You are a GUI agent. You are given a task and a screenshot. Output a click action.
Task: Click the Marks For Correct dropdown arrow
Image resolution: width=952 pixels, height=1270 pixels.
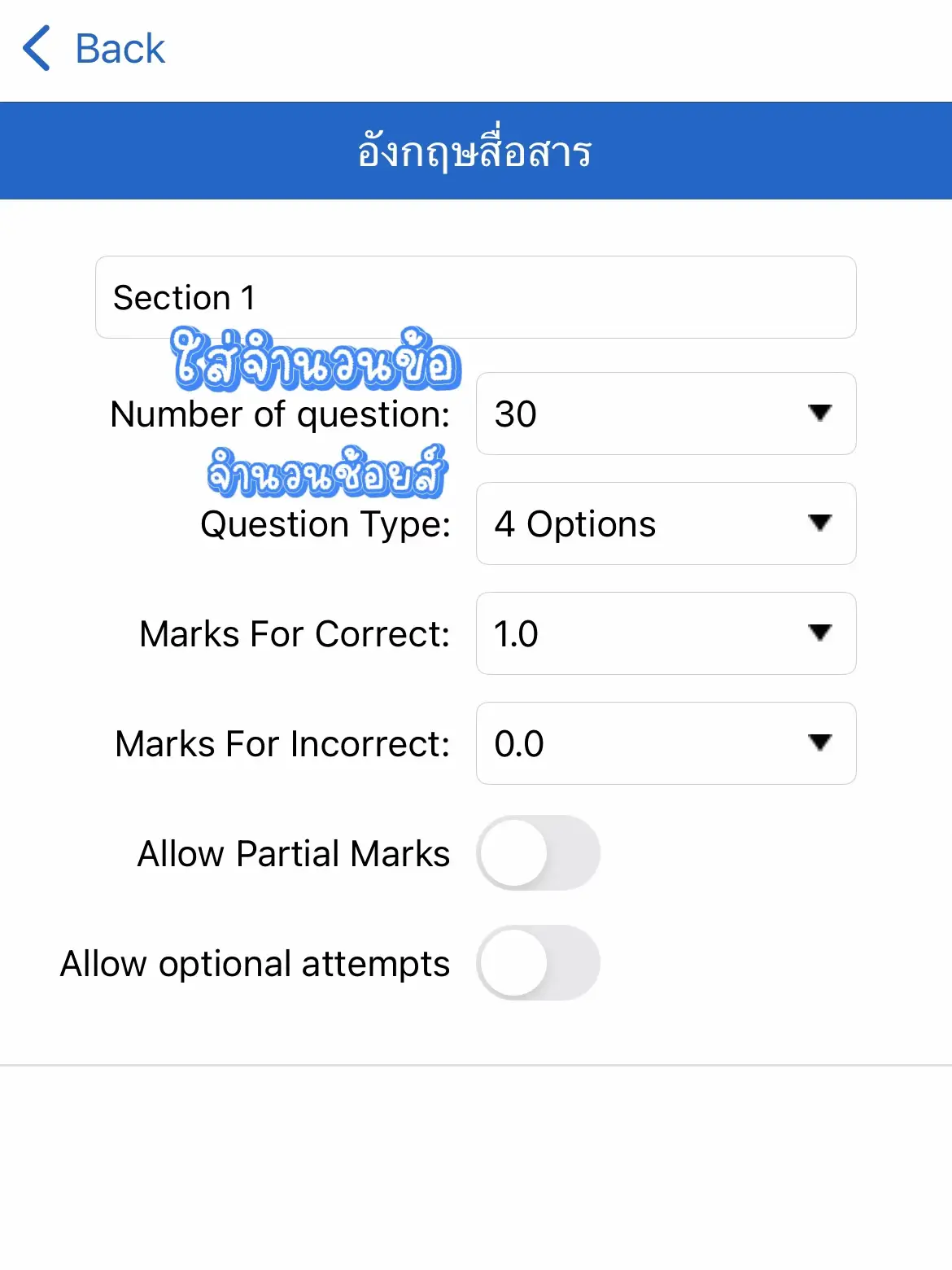(821, 633)
